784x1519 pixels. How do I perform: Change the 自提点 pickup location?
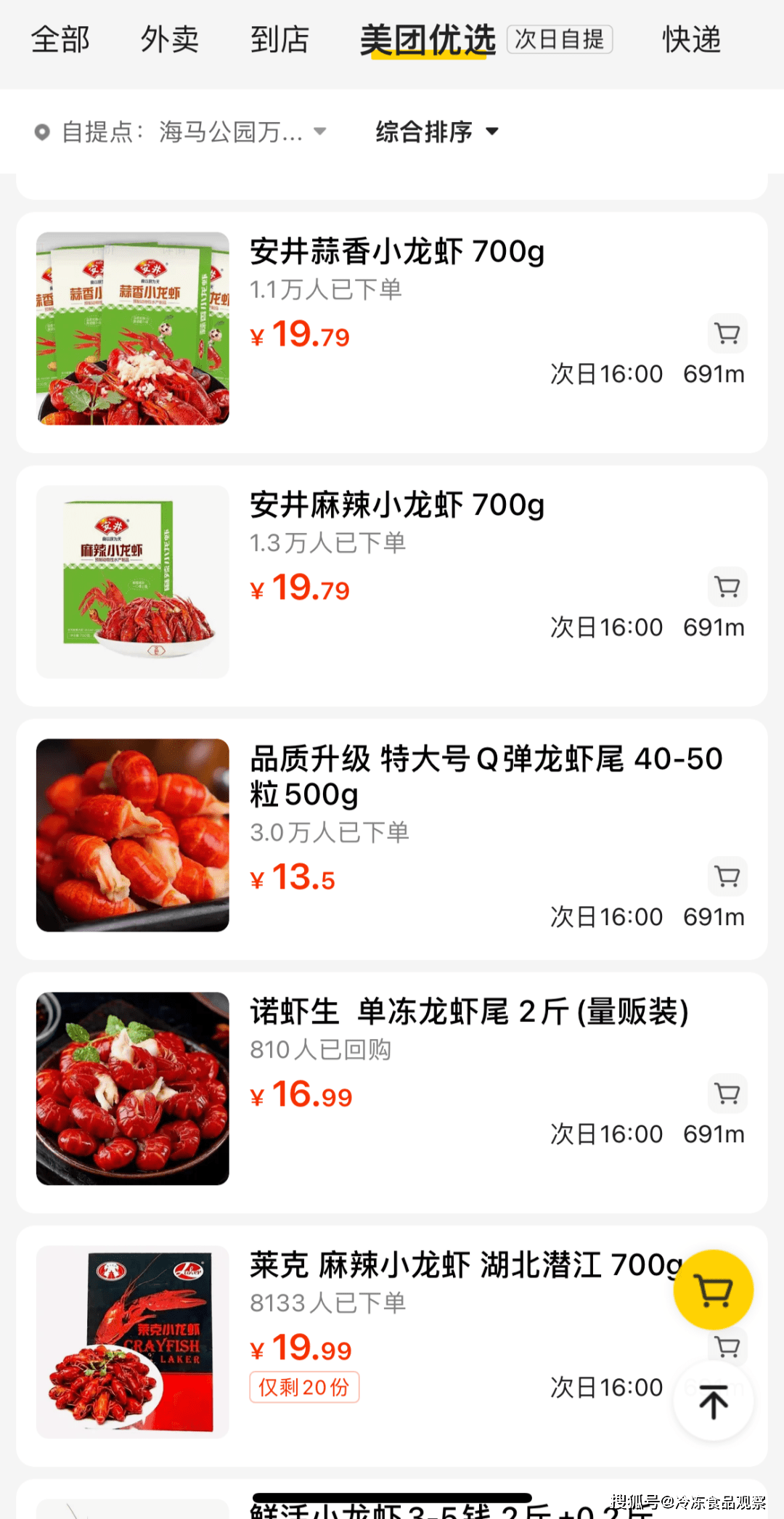(x=181, y=132)
